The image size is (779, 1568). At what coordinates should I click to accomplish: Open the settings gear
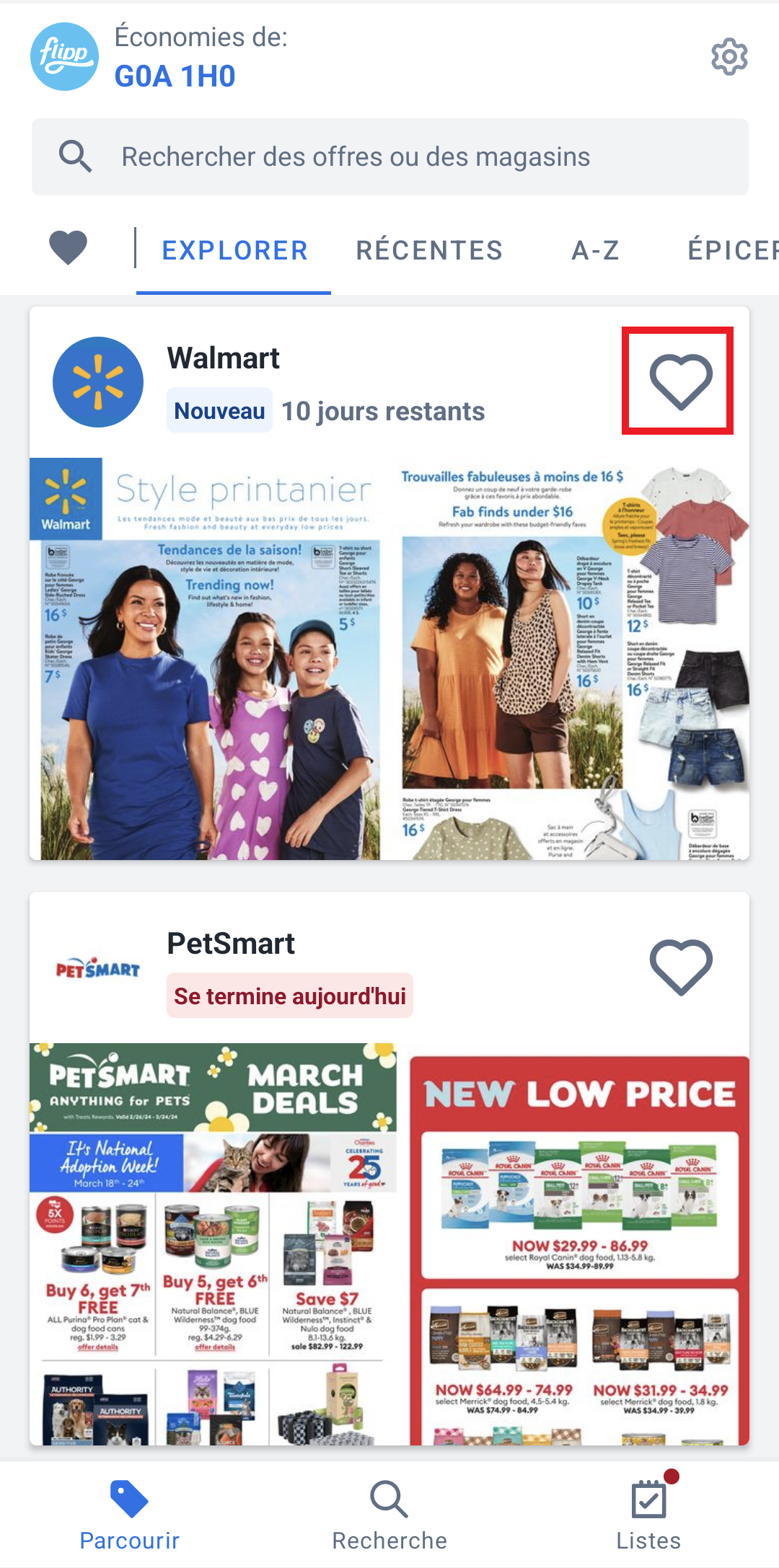pos(729,57)
